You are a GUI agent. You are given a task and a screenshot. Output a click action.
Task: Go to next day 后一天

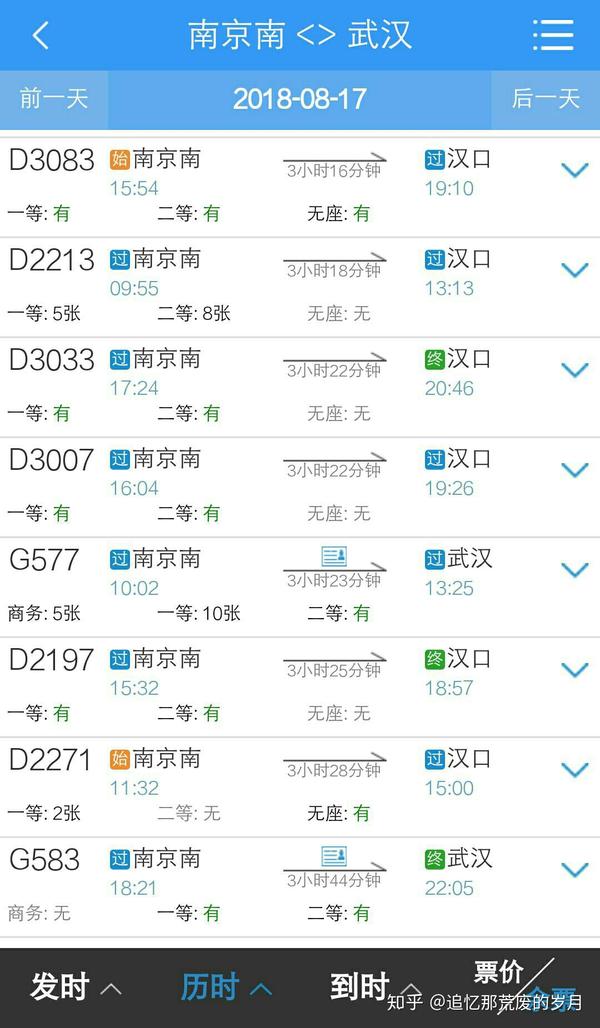click(x=546, y=100)
